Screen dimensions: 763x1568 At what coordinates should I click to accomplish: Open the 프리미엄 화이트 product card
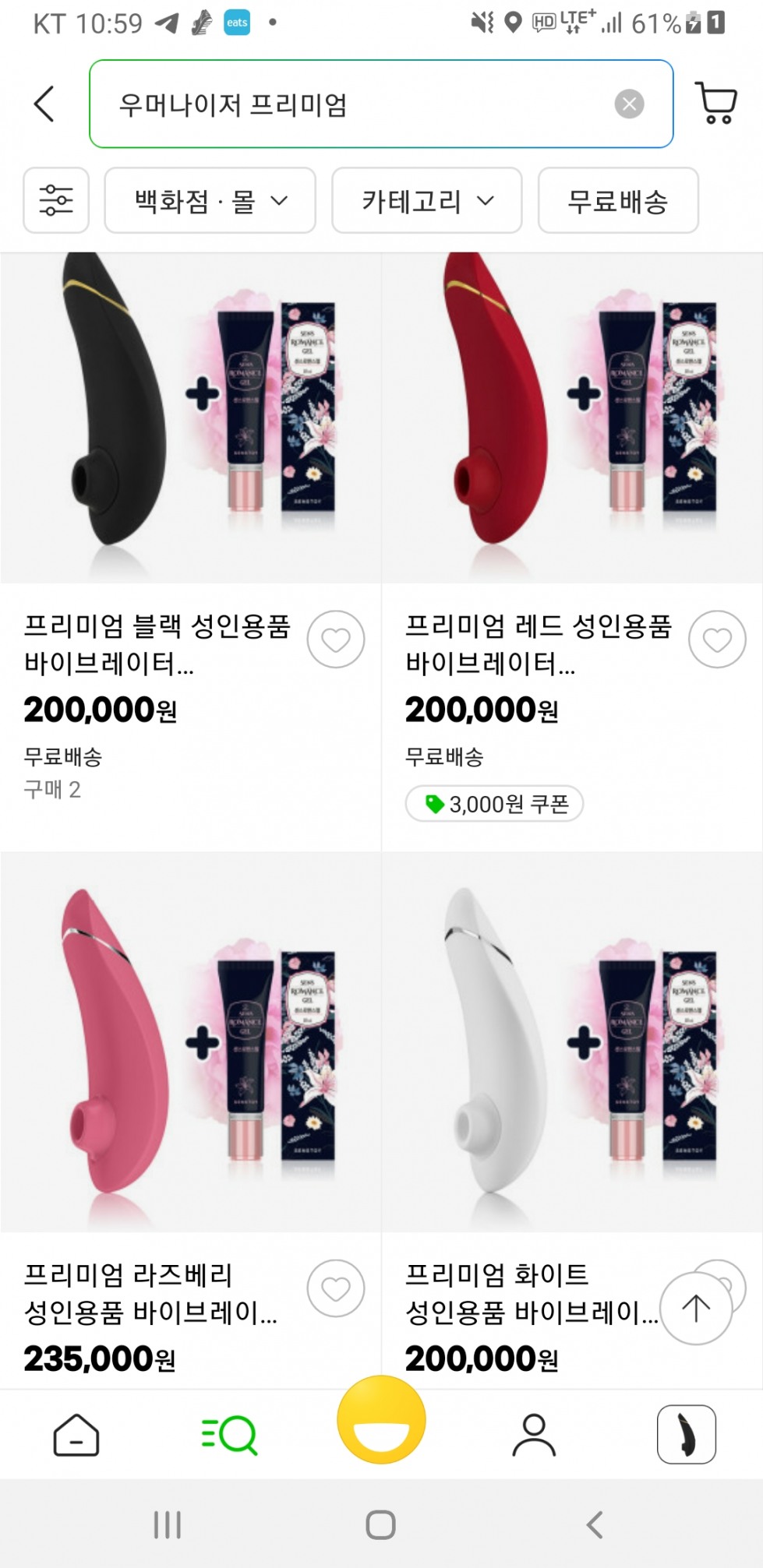point(572,1121)
